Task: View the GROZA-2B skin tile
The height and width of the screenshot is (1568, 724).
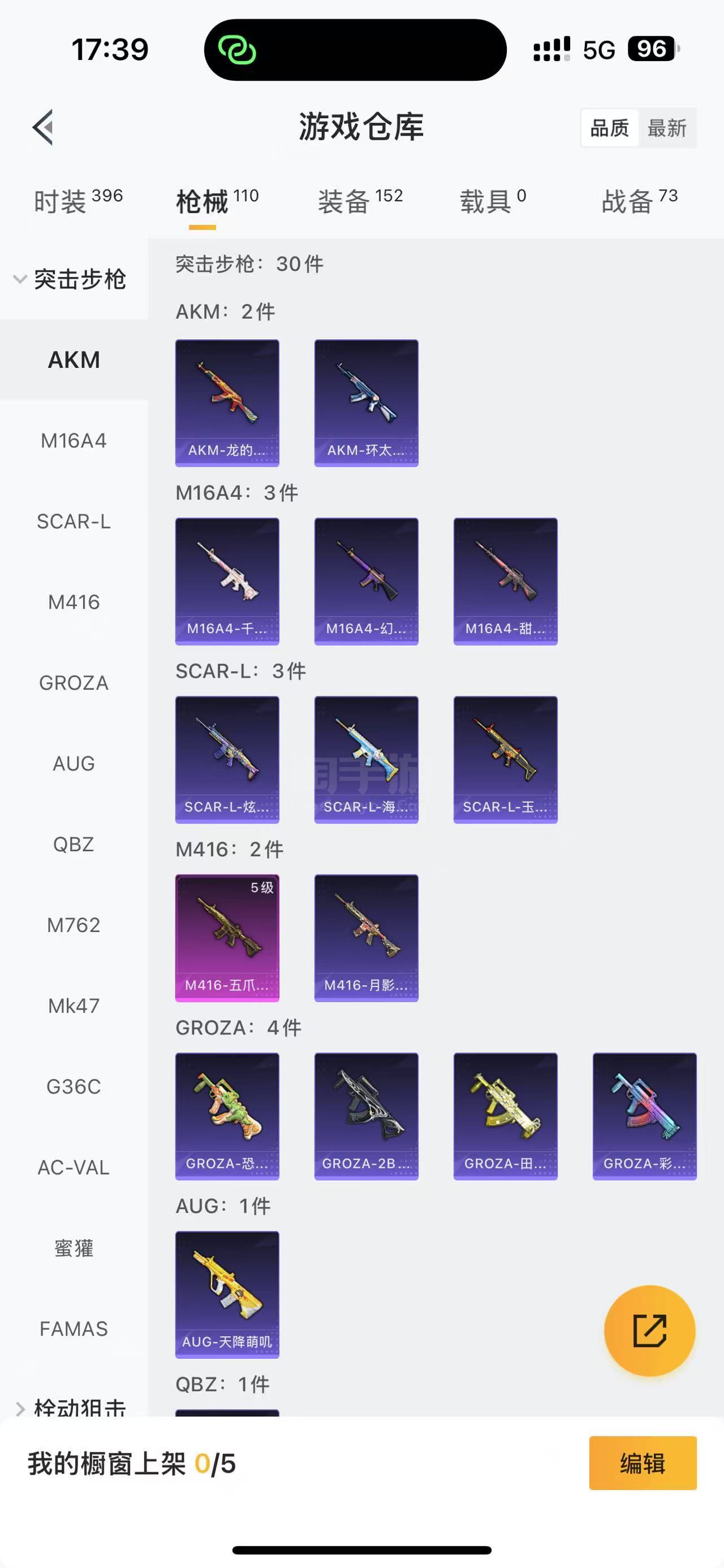Action: (366, 1116)
